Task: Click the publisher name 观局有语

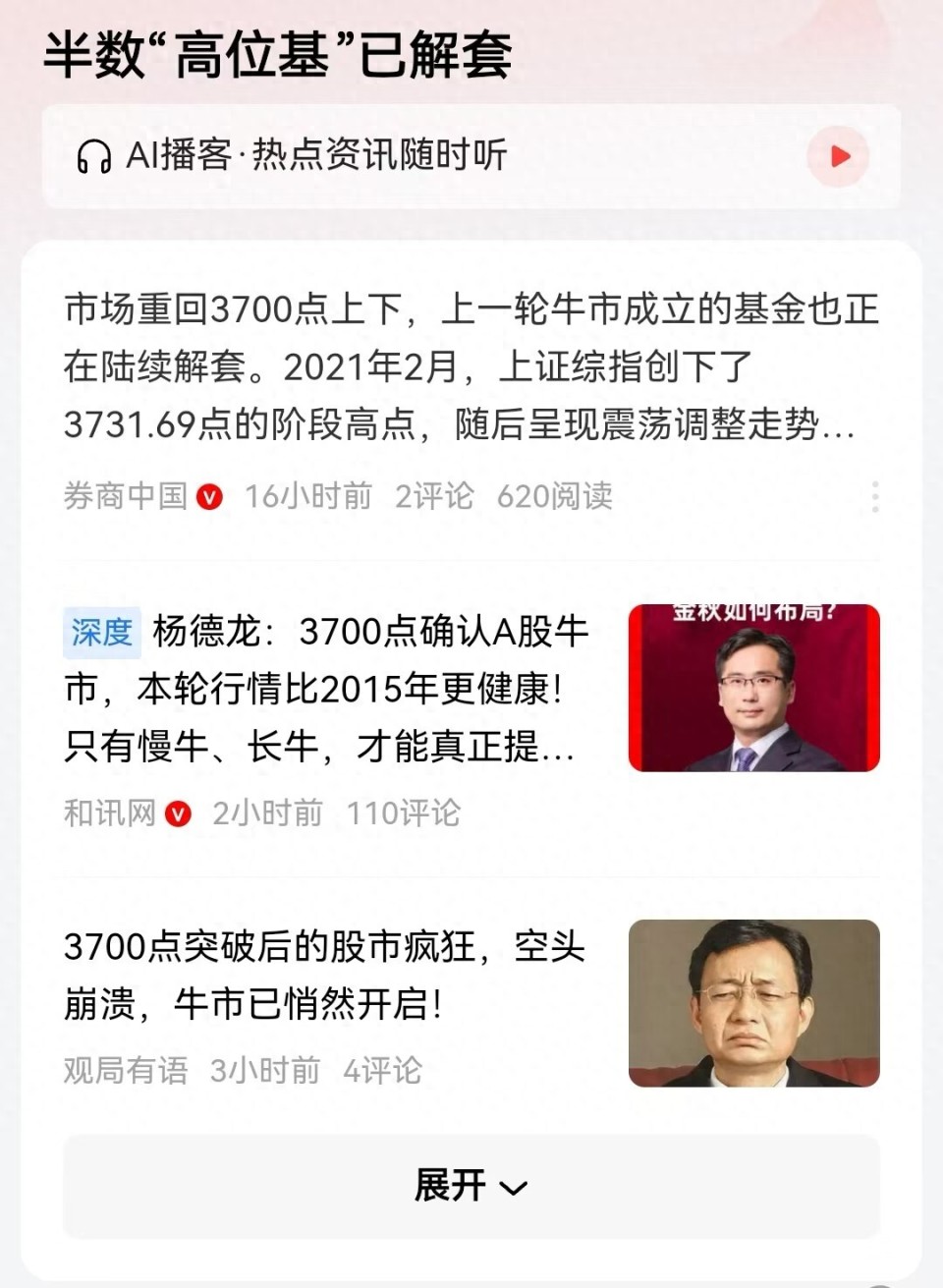Action: tap(123, 1071)
